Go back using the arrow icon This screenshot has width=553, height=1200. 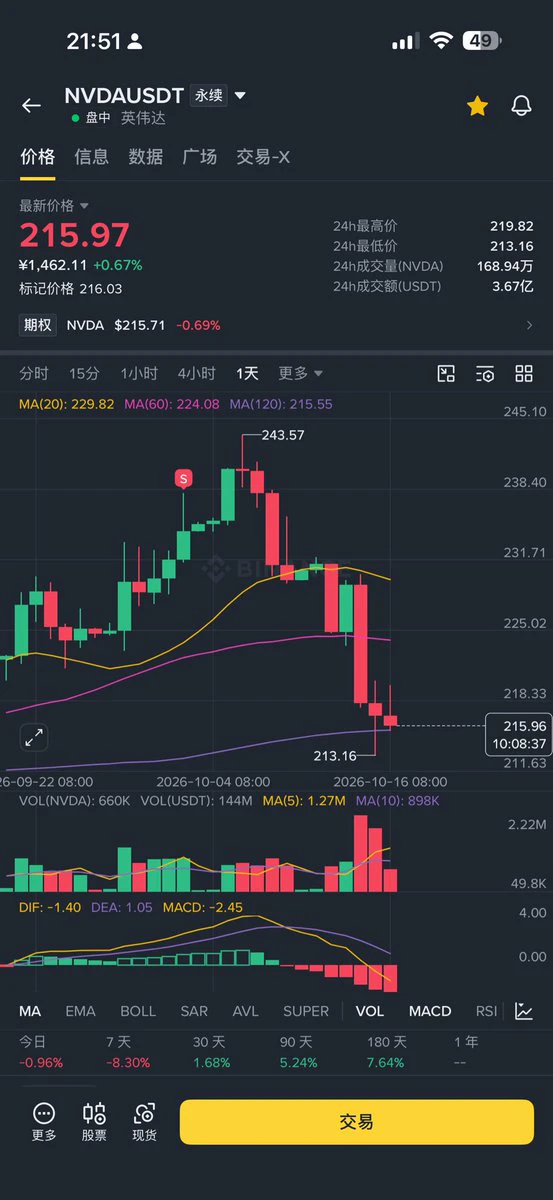pyautogui.click(x=31, y=105)
